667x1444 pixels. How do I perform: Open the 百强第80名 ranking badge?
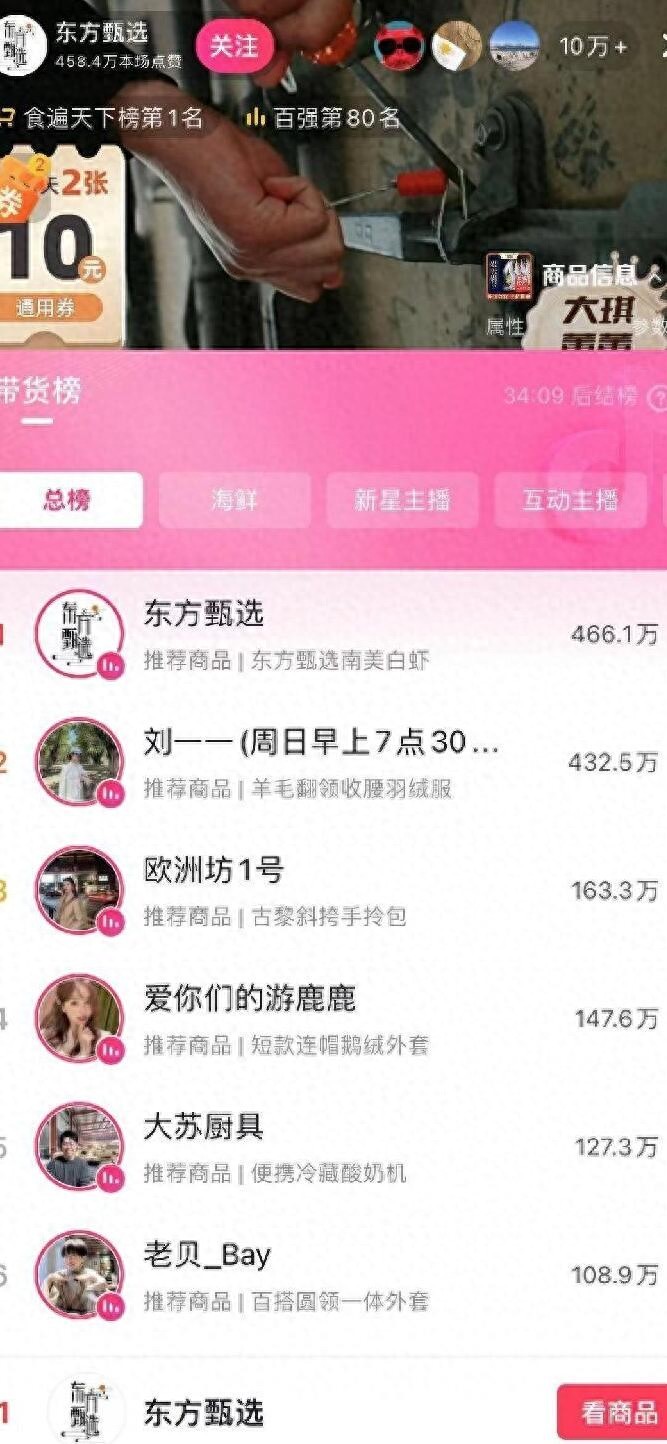[323, 119]
